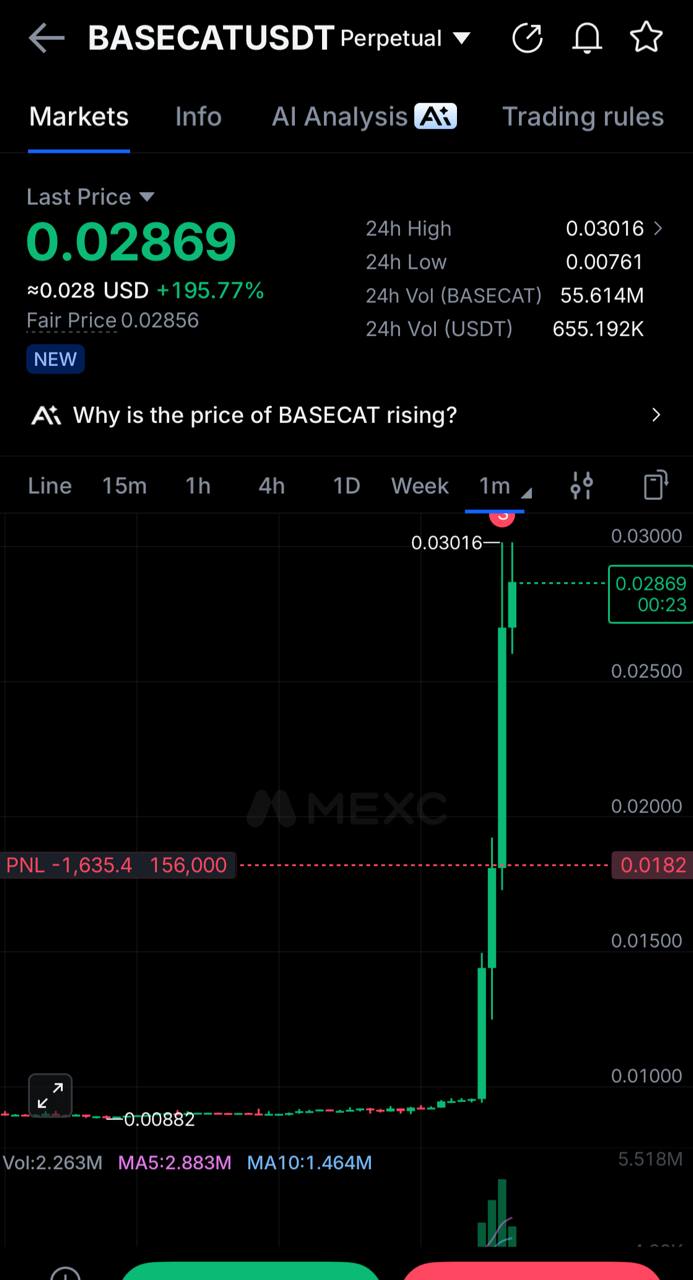This screenshot has width=693, height=1280.
Task: Select the Line chart type
Action: click(50, 486)
